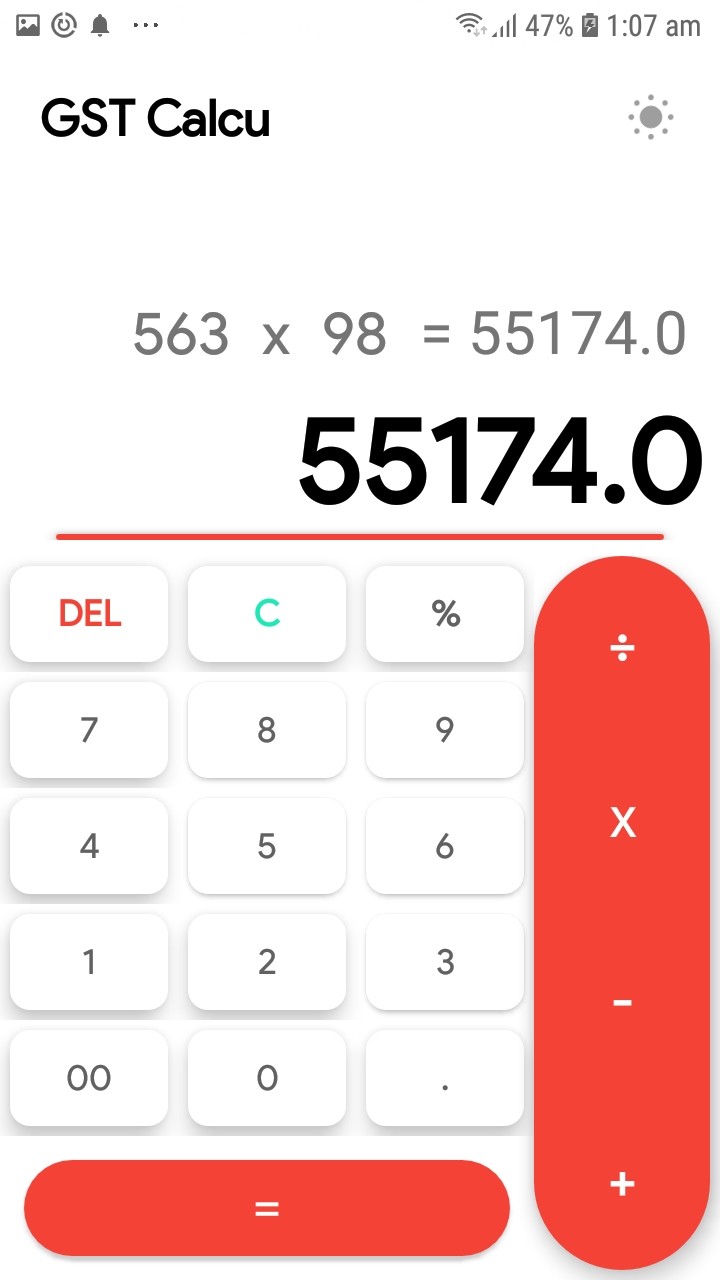Select the minus operator

(x=622, y=1002)
